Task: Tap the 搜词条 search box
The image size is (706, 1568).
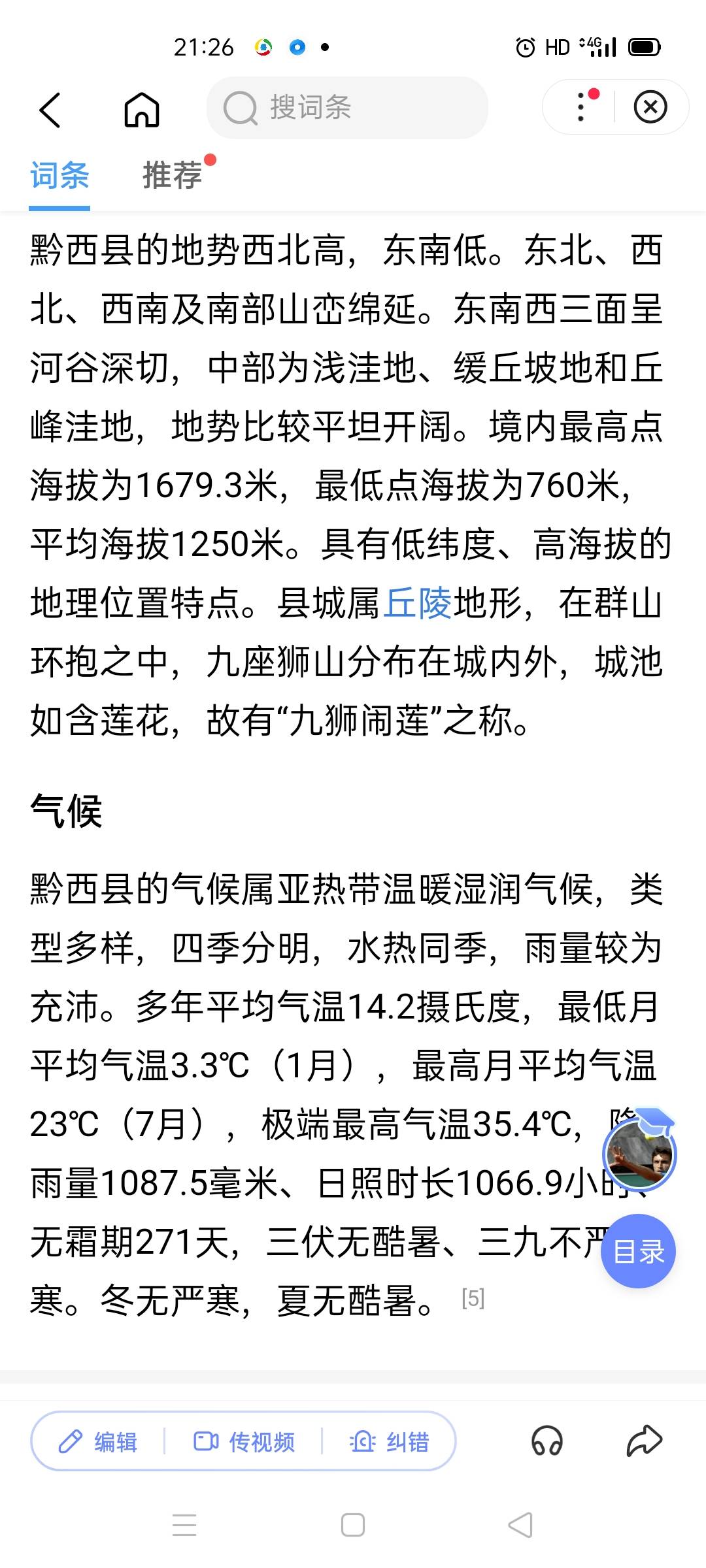Action: pyautogui.click(x=347, y=108)
